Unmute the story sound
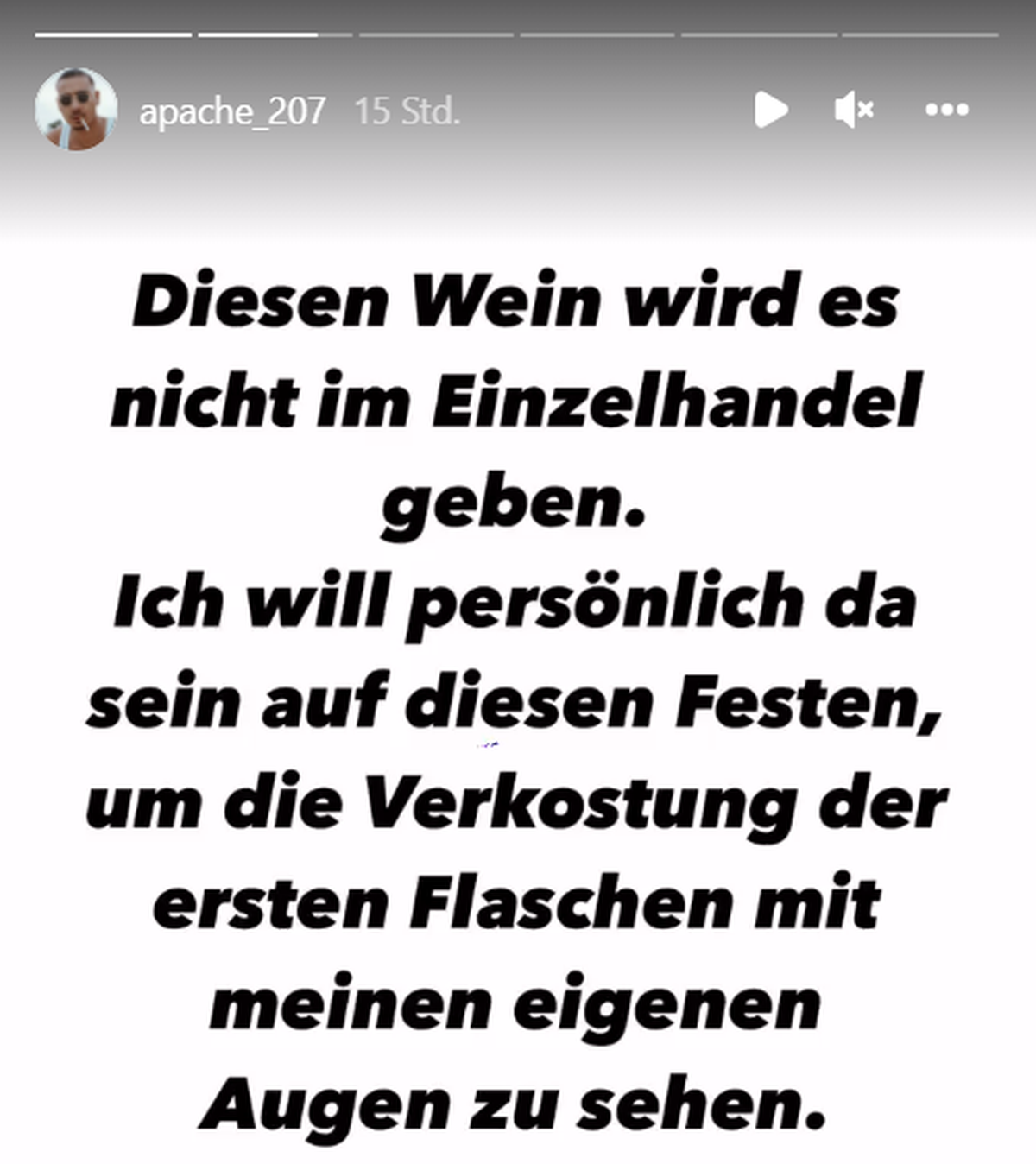Screen dimensions: 1036x1164 [x=854, y=110]
